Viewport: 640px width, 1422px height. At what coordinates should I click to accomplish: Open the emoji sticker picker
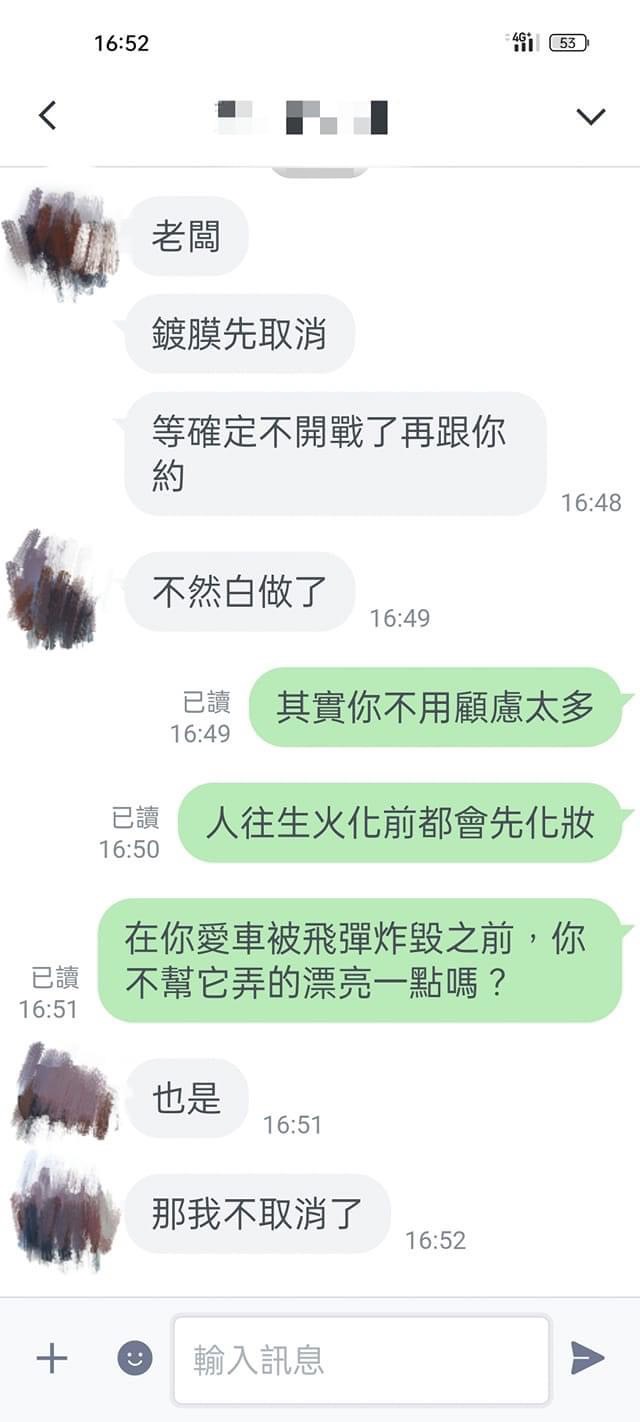pos(135,1358)
